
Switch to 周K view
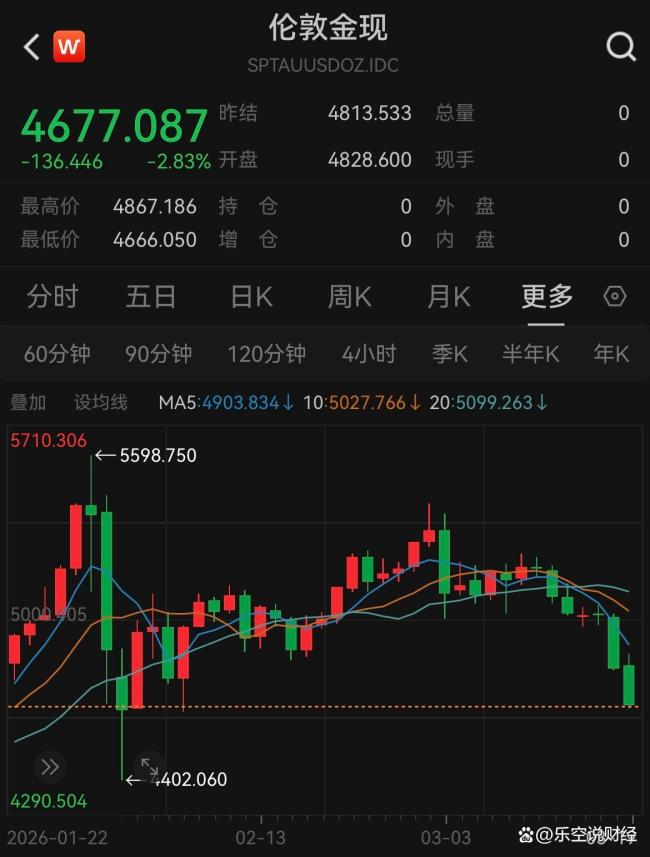coord(350,297)
